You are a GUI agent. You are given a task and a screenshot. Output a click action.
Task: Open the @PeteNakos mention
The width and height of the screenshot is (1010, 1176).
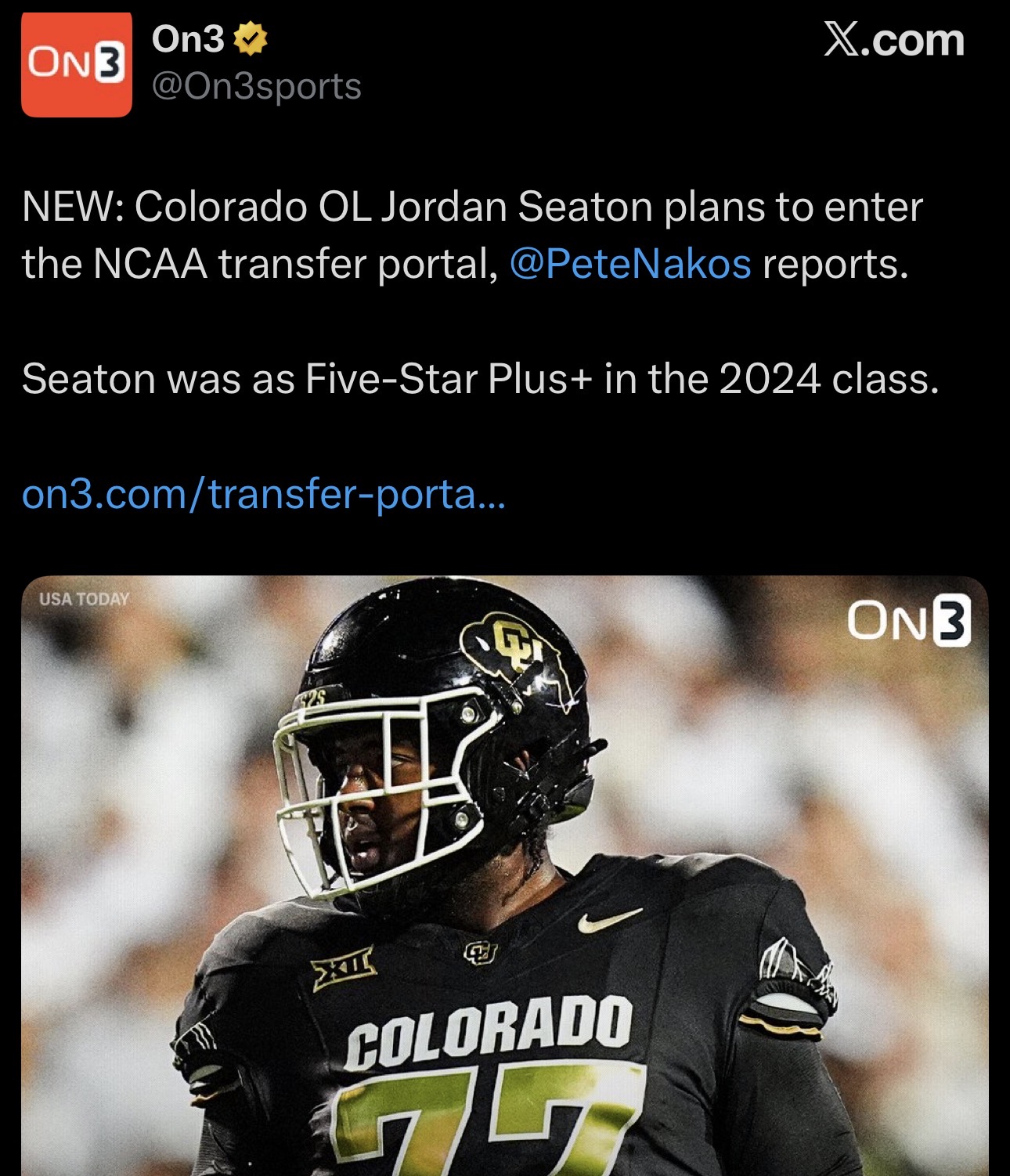coord(630,265)
